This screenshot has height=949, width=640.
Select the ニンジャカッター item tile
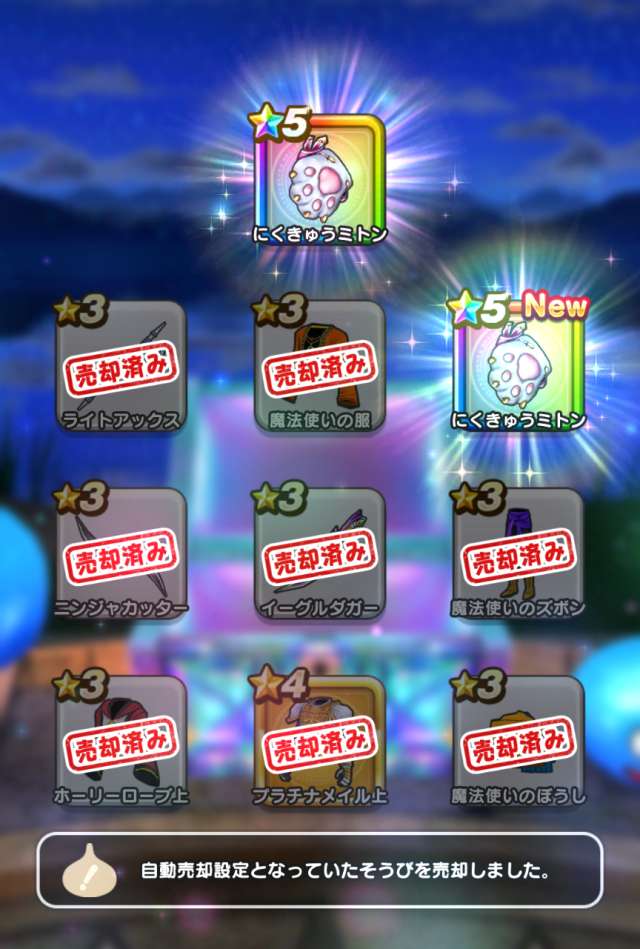120,553
